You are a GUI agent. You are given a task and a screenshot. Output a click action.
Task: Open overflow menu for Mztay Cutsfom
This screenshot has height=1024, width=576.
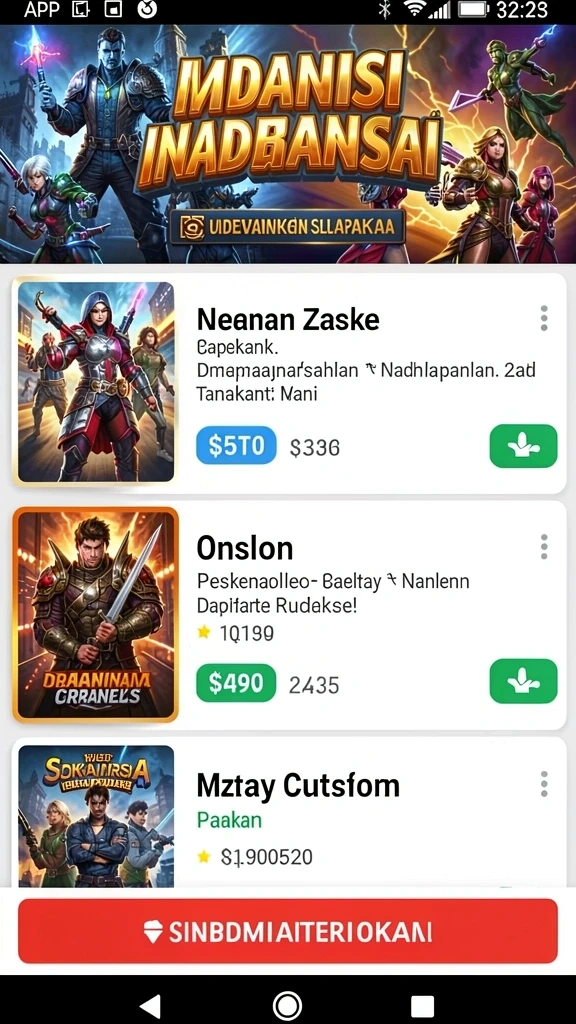pos(543,783)
